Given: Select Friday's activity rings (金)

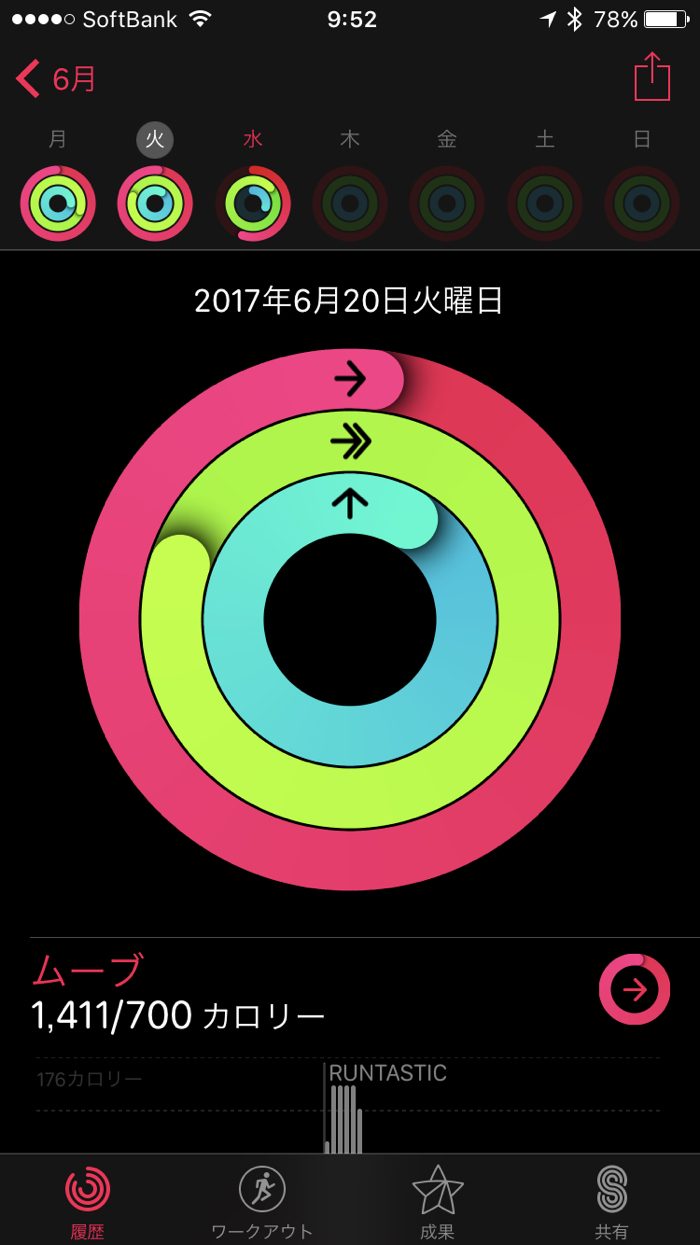Looking at the screenshot, I should click(447, 204).
